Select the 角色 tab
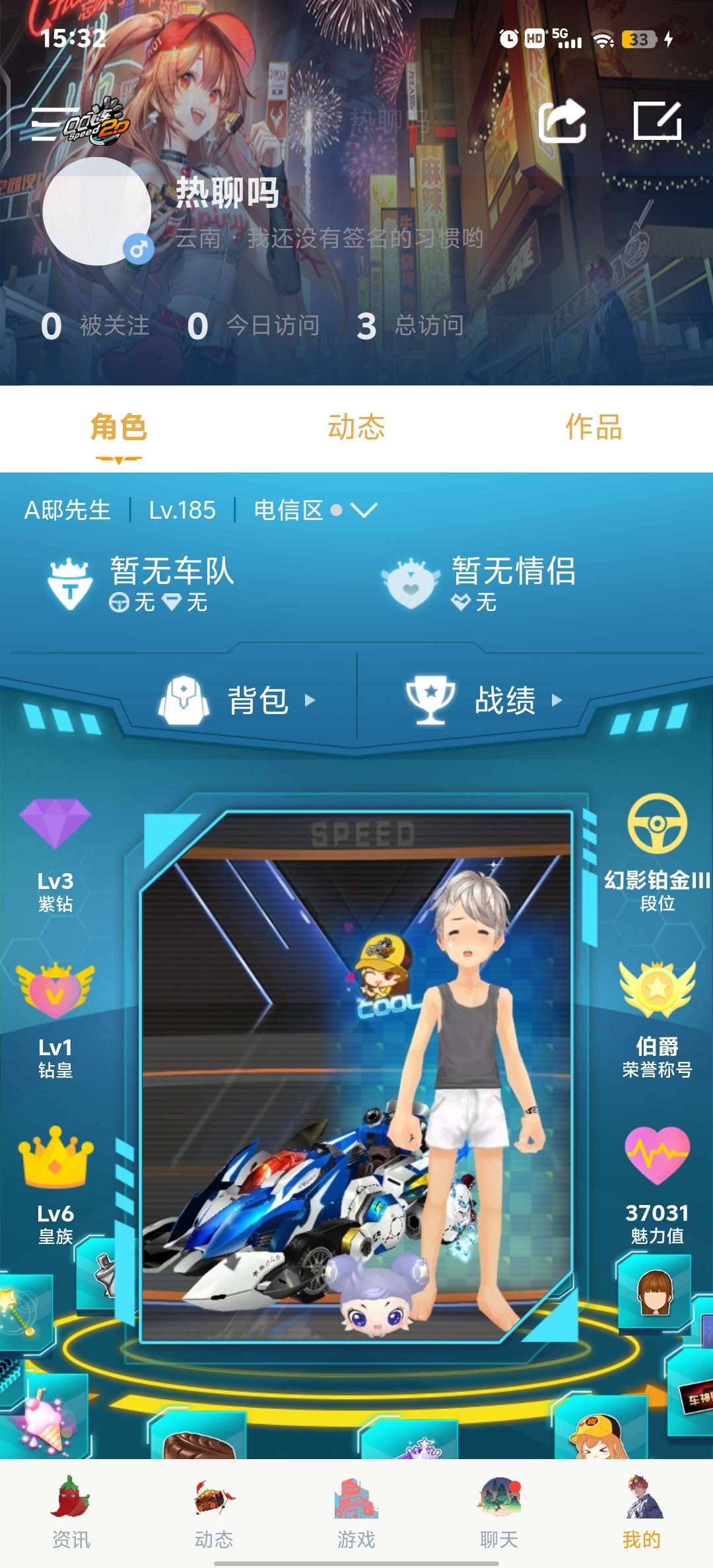This screenshot has height=1568, width=713. click(119, 428)
